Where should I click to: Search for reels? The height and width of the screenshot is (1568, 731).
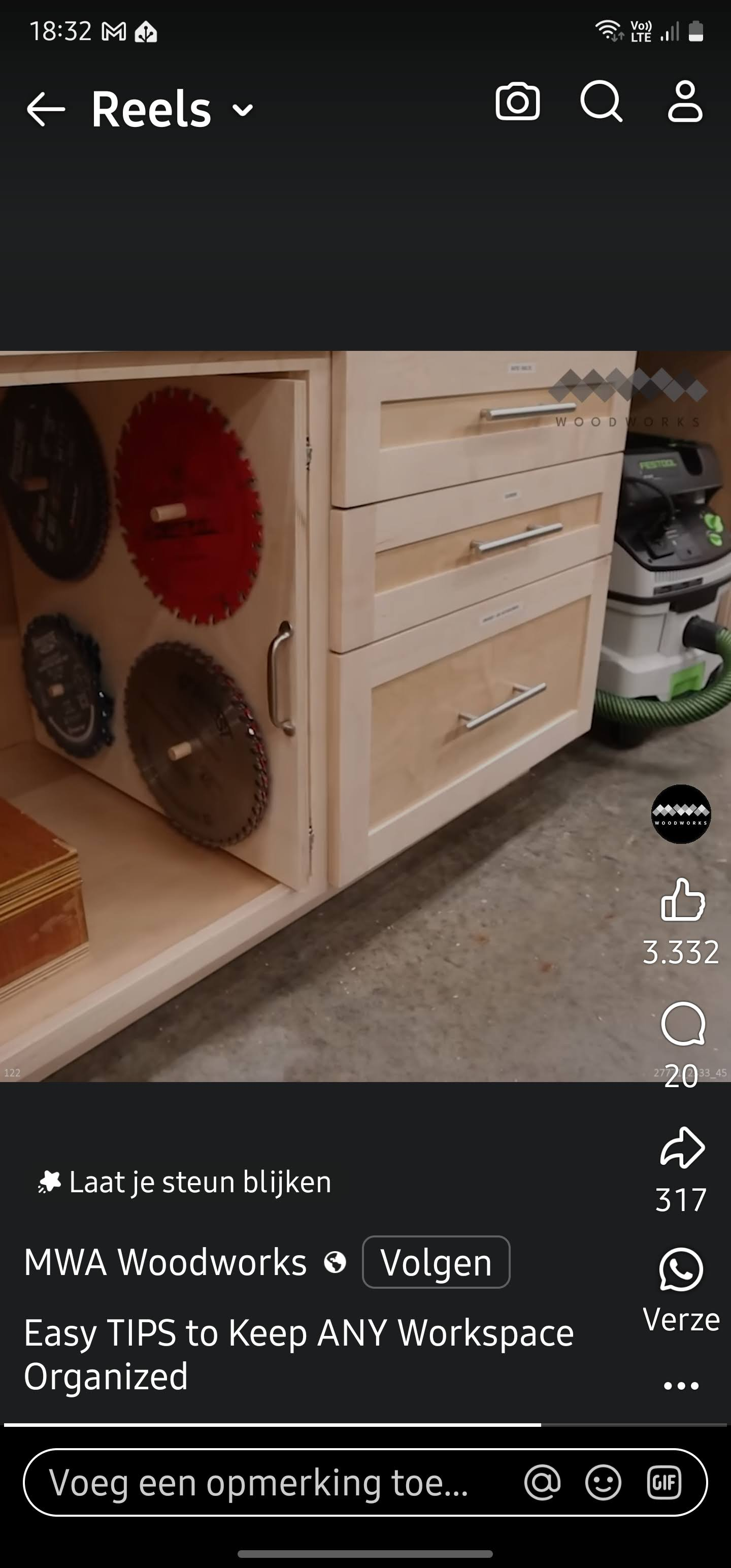point(602,102)
